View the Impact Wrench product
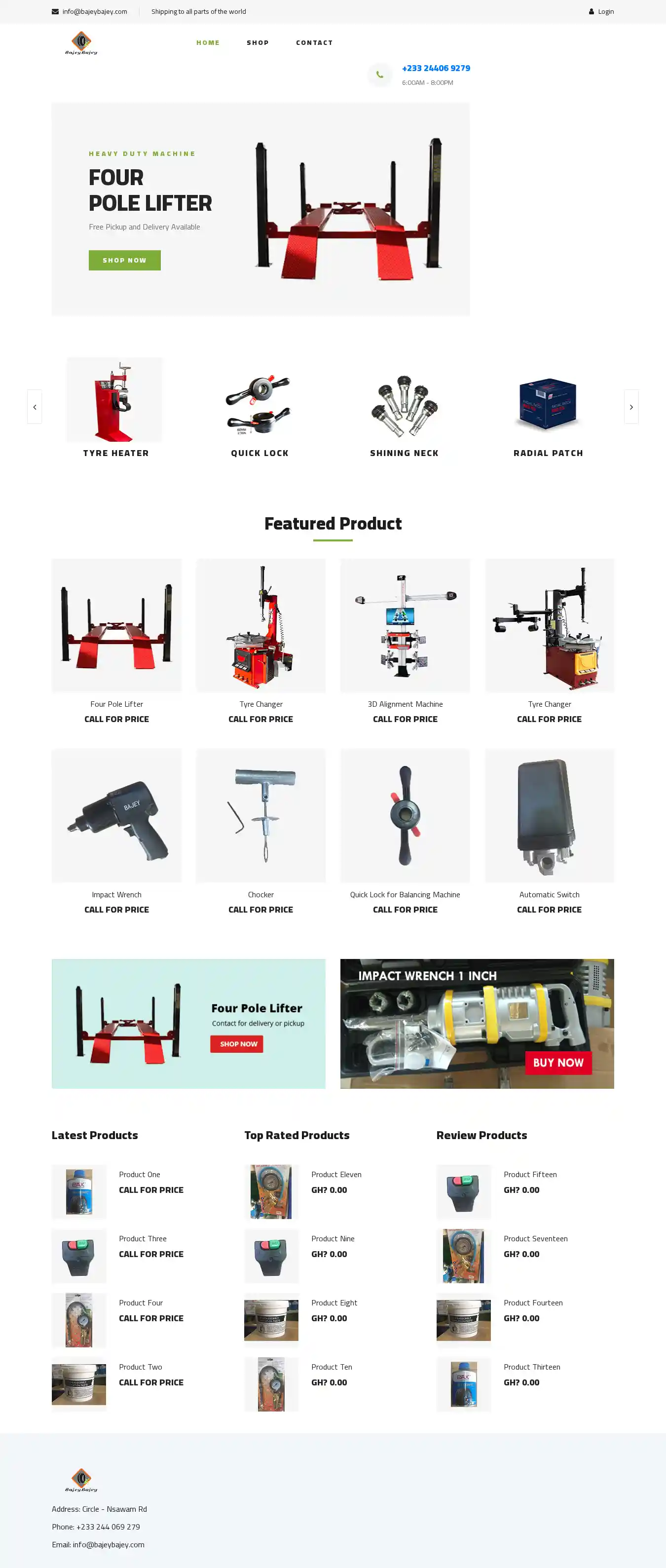This screenshot has height=1568, width=666. coord(116,894)
